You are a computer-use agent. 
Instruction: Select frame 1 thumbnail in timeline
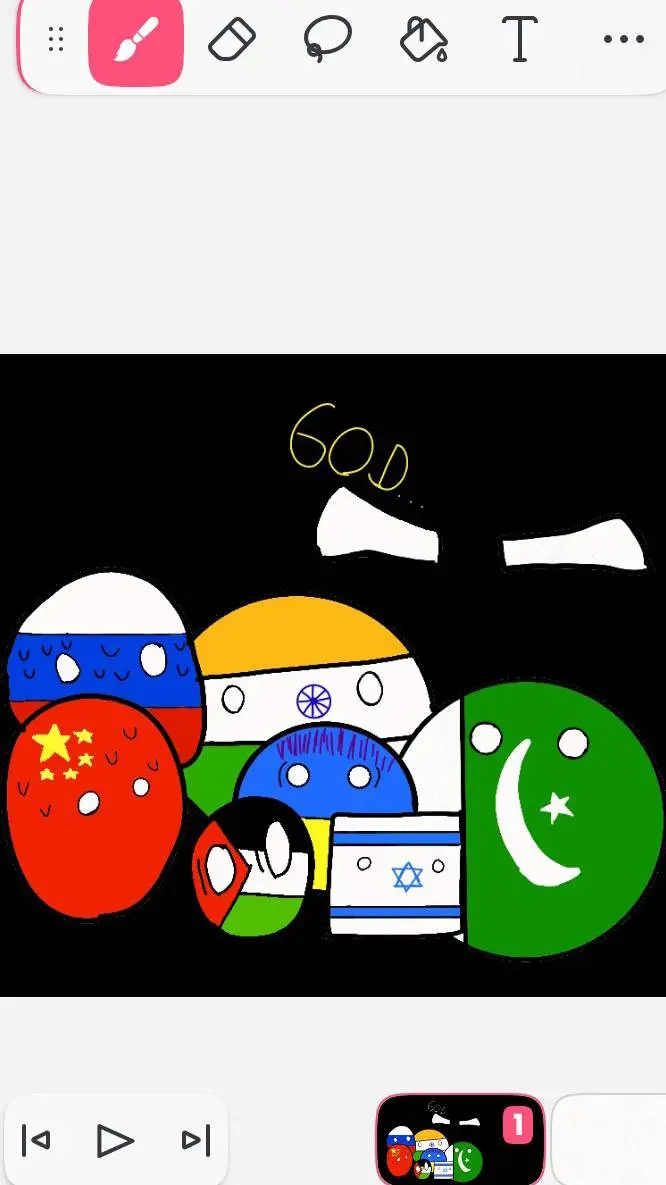(460, 1140)
